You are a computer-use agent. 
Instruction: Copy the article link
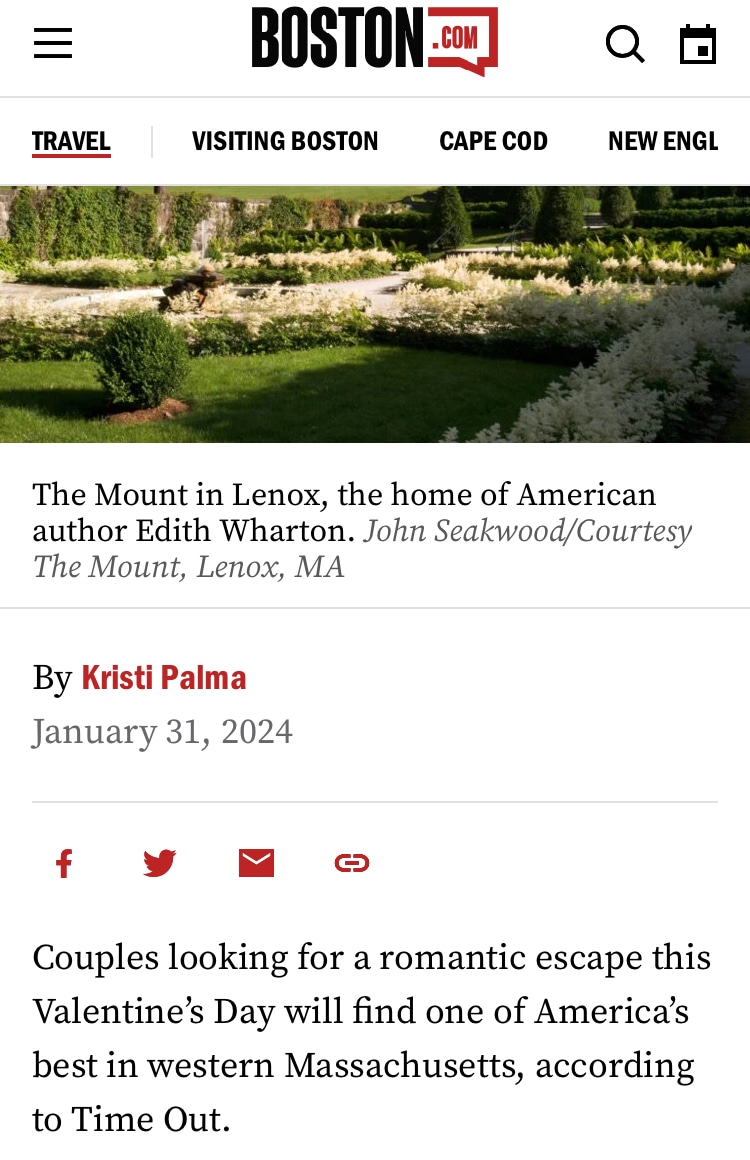(x=352, y=862)
